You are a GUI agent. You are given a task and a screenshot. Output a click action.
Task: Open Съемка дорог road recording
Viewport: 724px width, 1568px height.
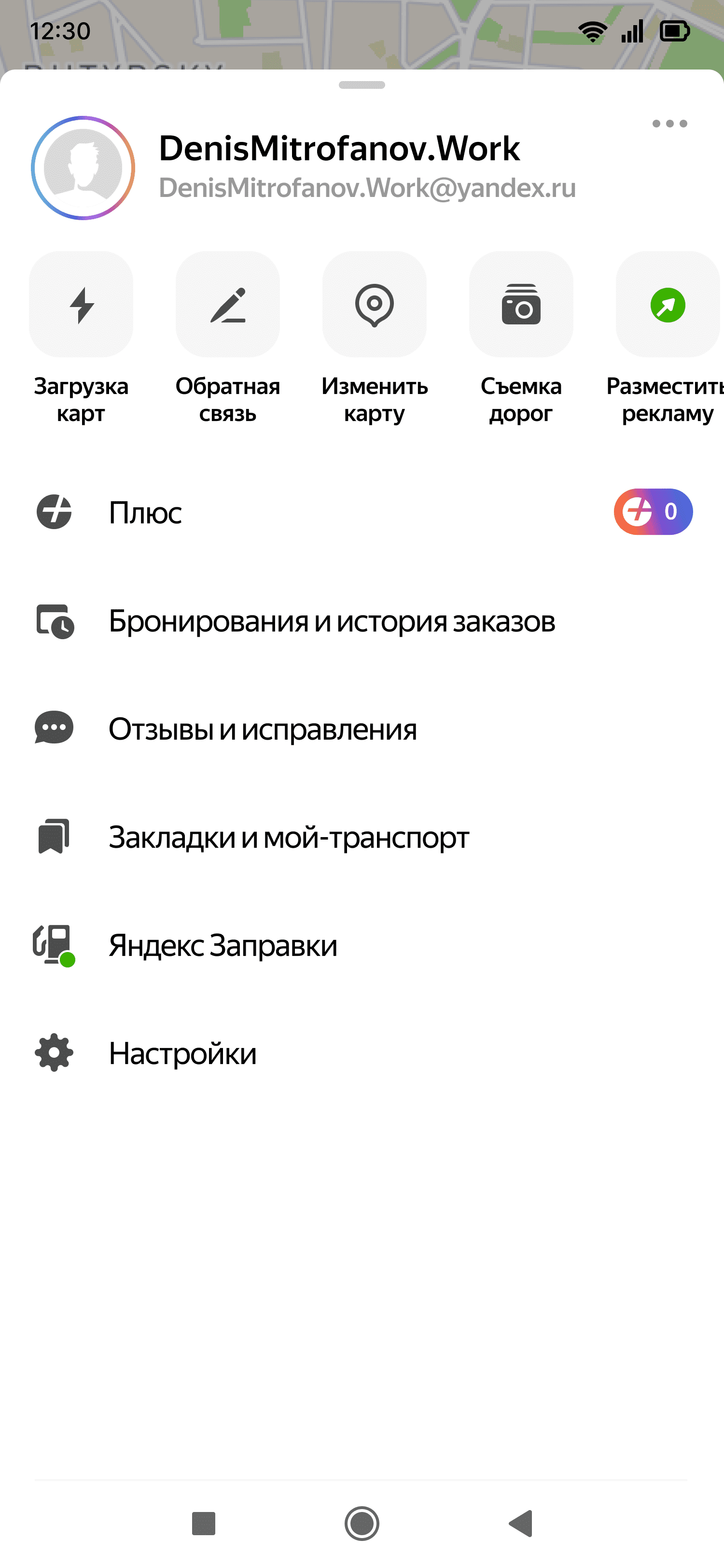(521, 304)
